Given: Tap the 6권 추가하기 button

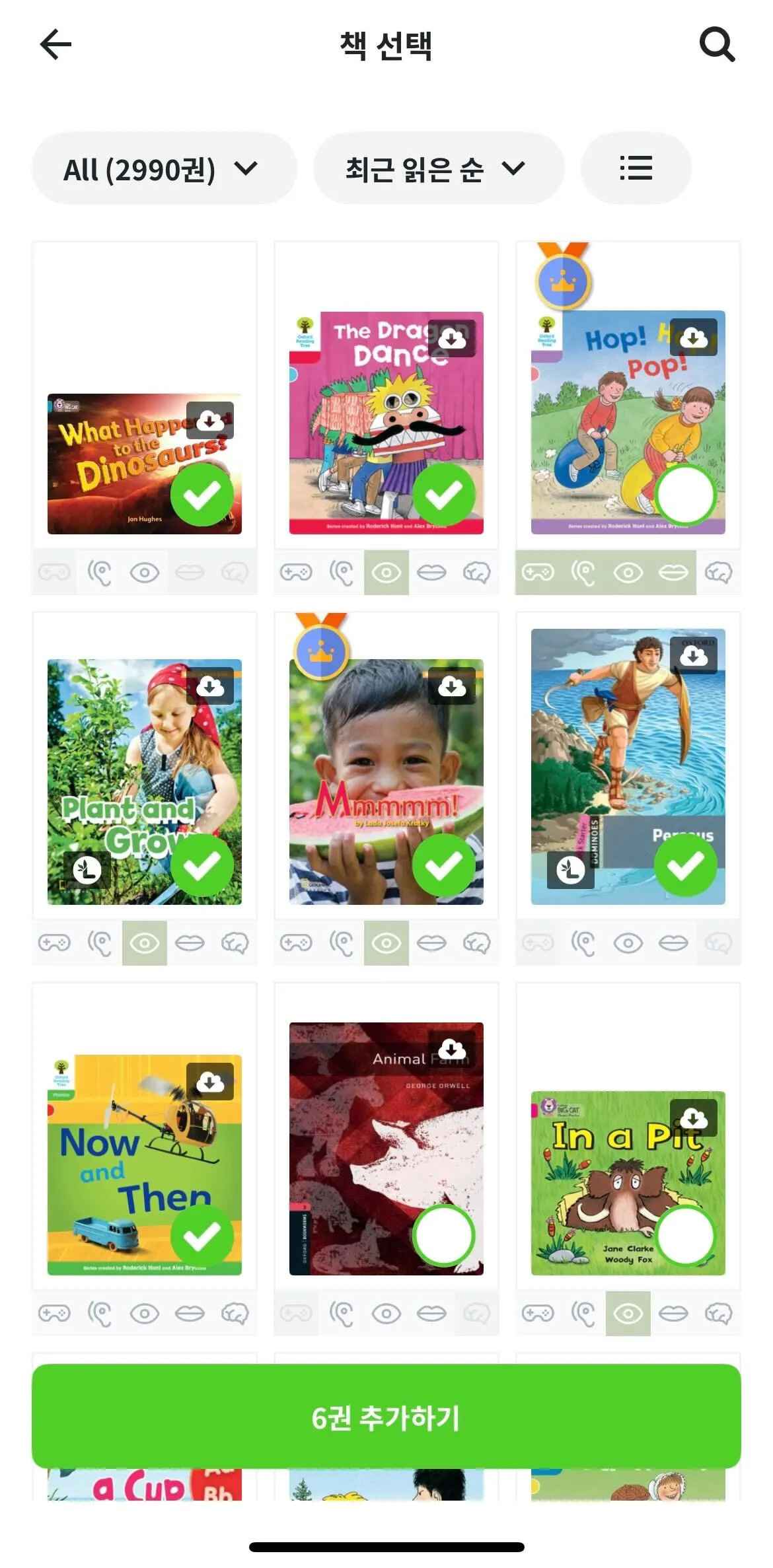Looking at the screenshot, I should coord(386,1417).
